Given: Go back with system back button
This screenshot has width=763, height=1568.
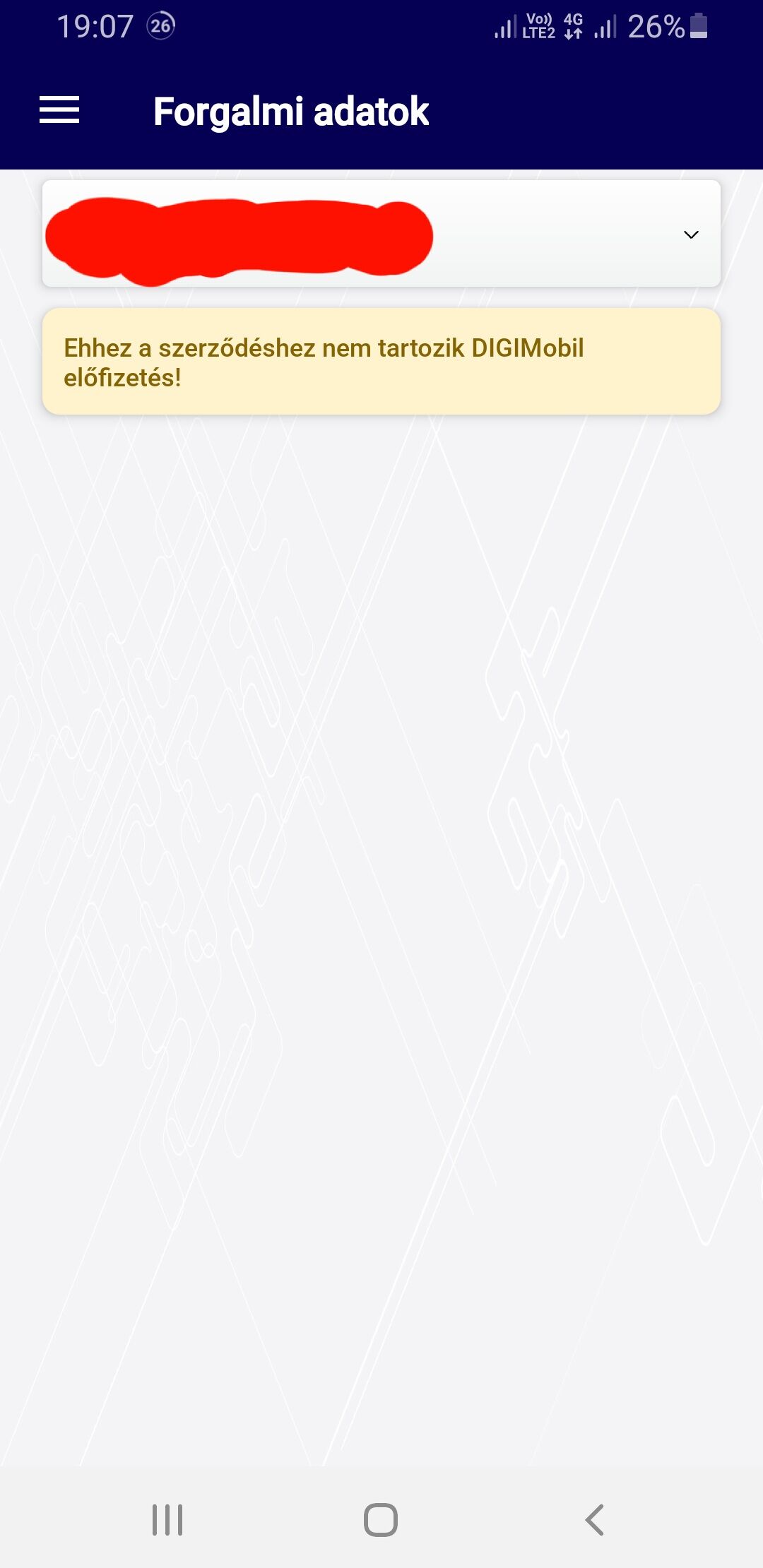Looking at the screenshot, I should [594, 1519].
